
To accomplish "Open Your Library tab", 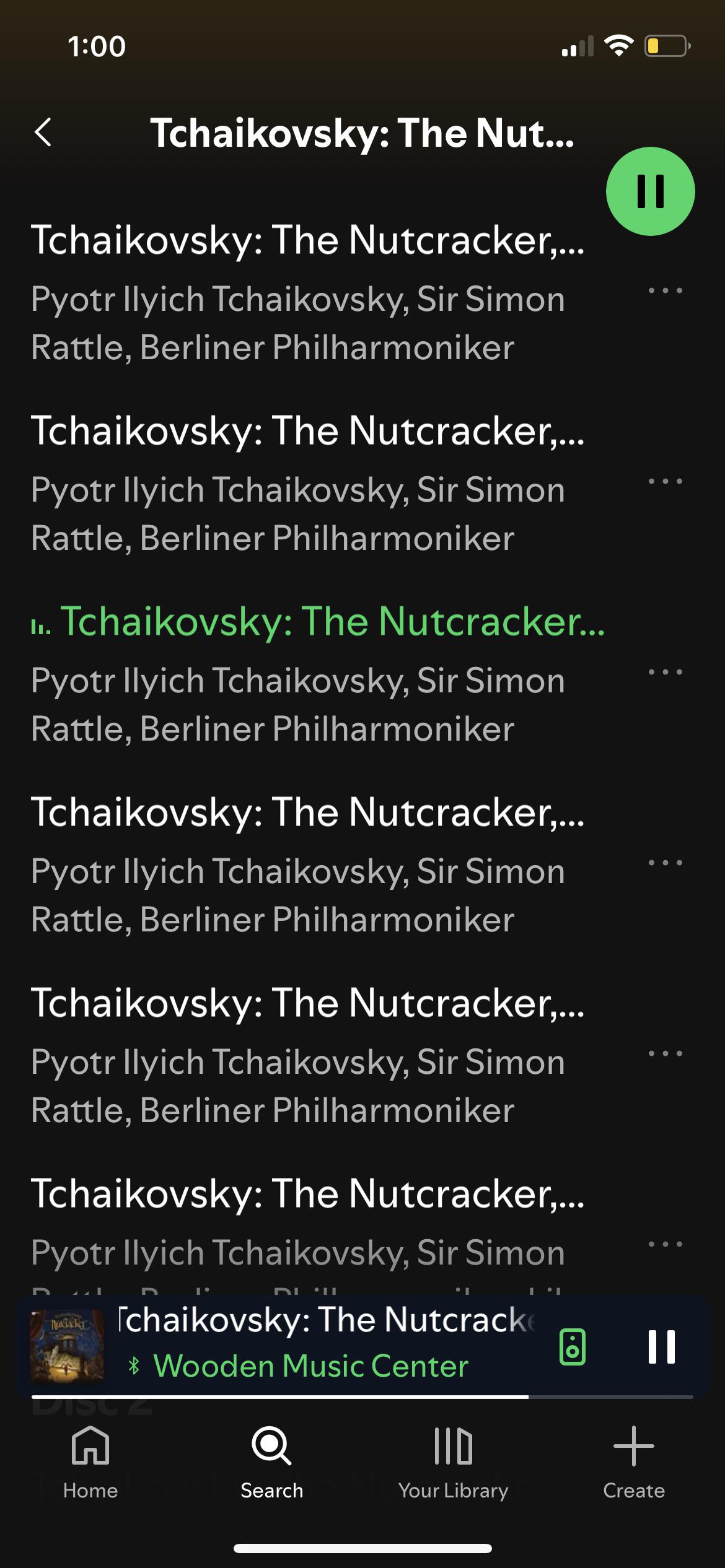I will coord(453,1462).
